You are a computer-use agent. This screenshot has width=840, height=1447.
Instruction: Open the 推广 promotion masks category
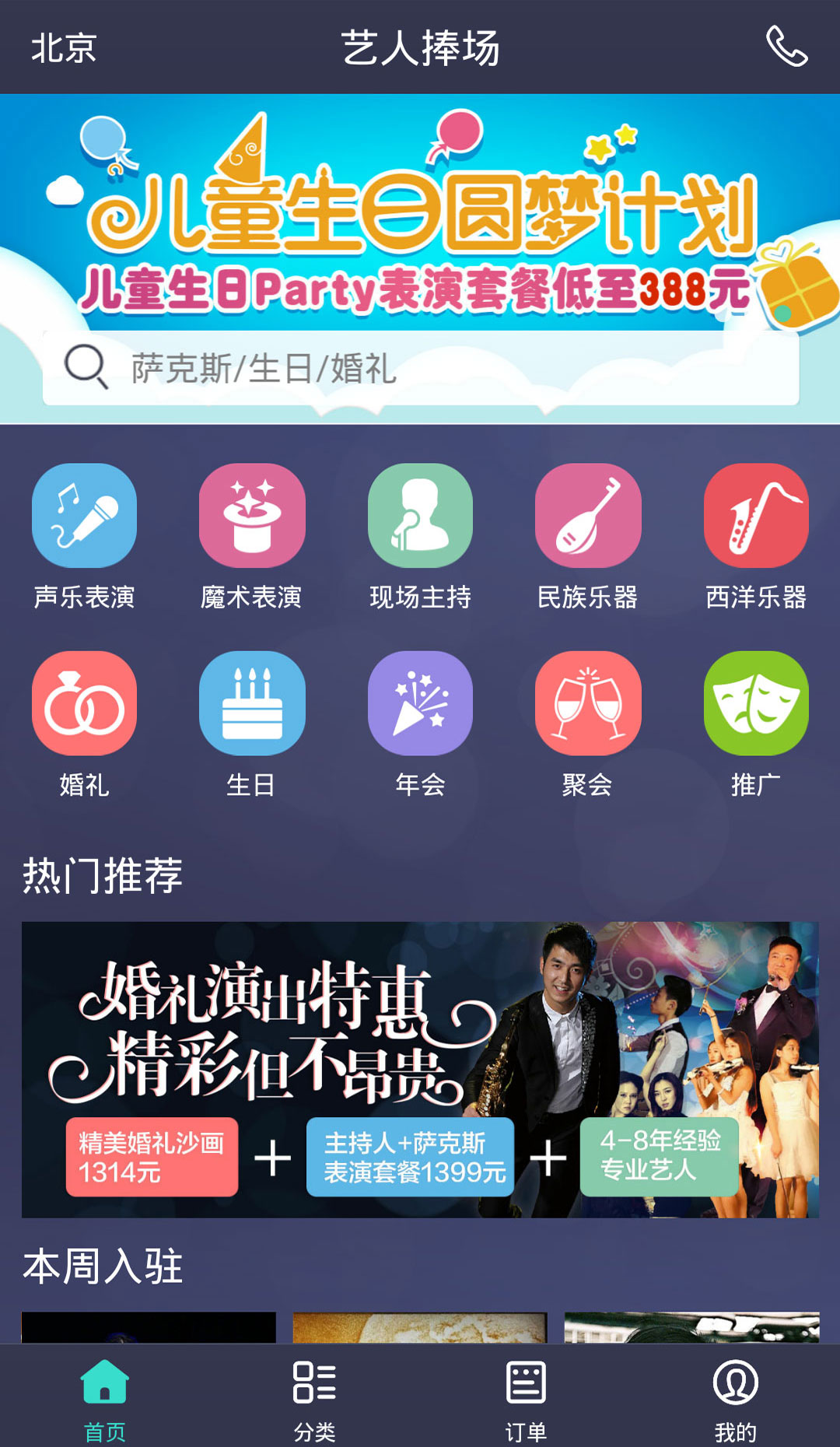755,704
